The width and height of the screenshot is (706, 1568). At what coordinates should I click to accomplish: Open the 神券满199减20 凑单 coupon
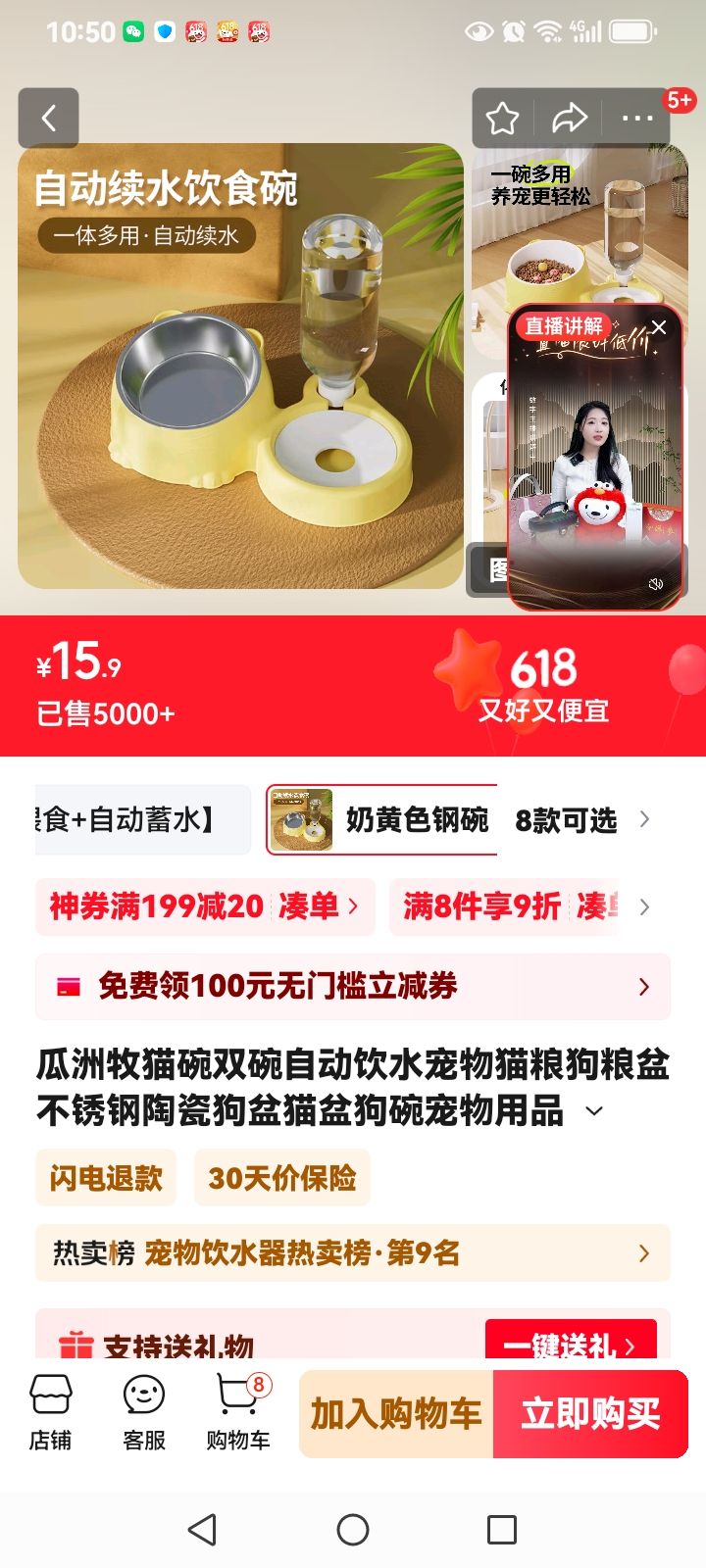205,906
